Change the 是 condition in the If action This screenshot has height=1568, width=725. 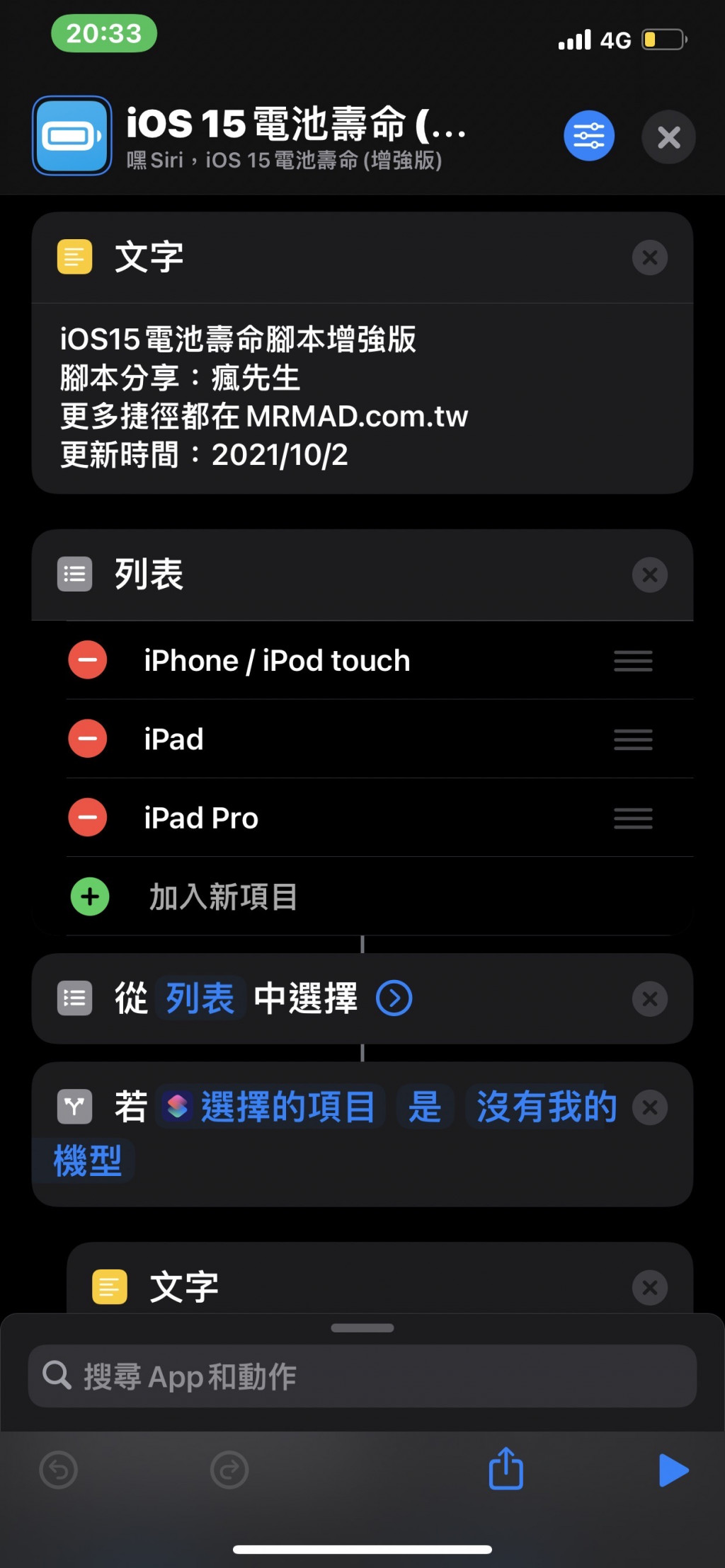point(425,1107)
